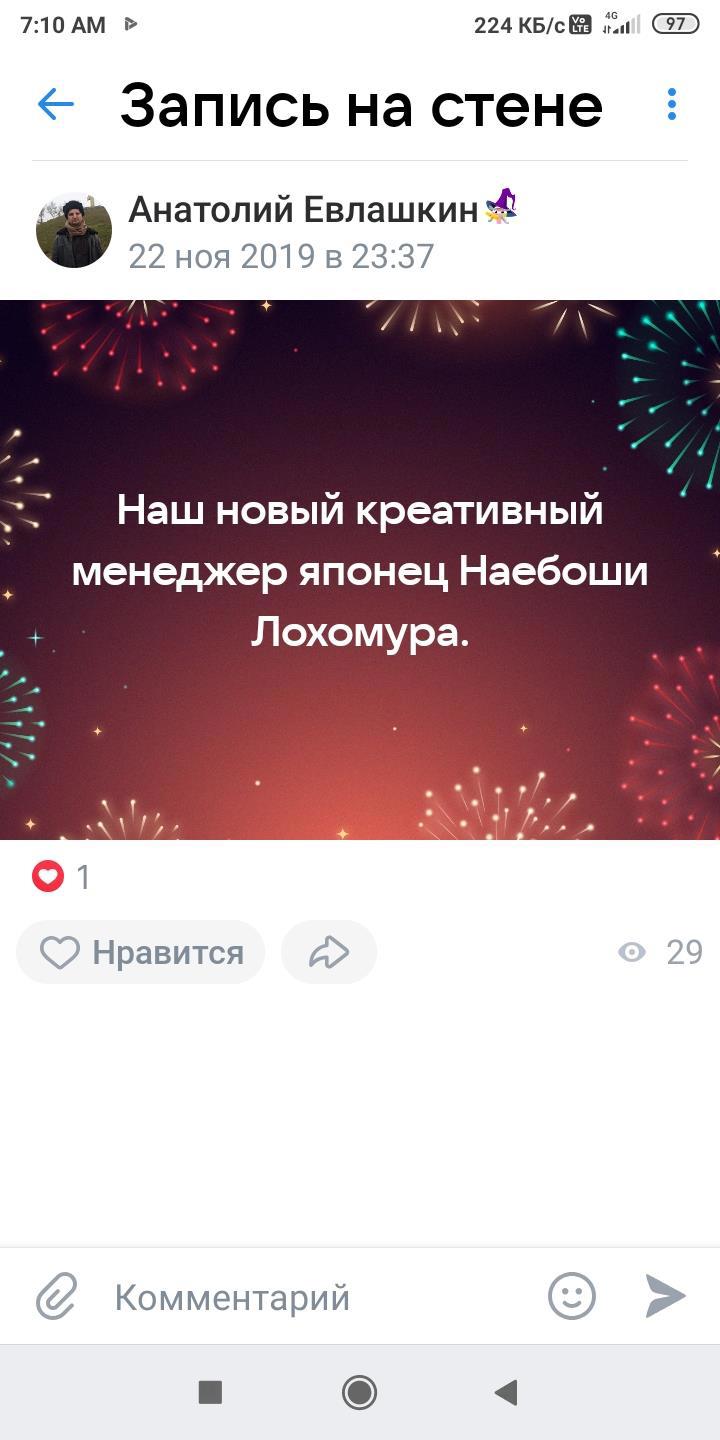Share this wall post
The image size is (720, 1440).
click(329, 952)
